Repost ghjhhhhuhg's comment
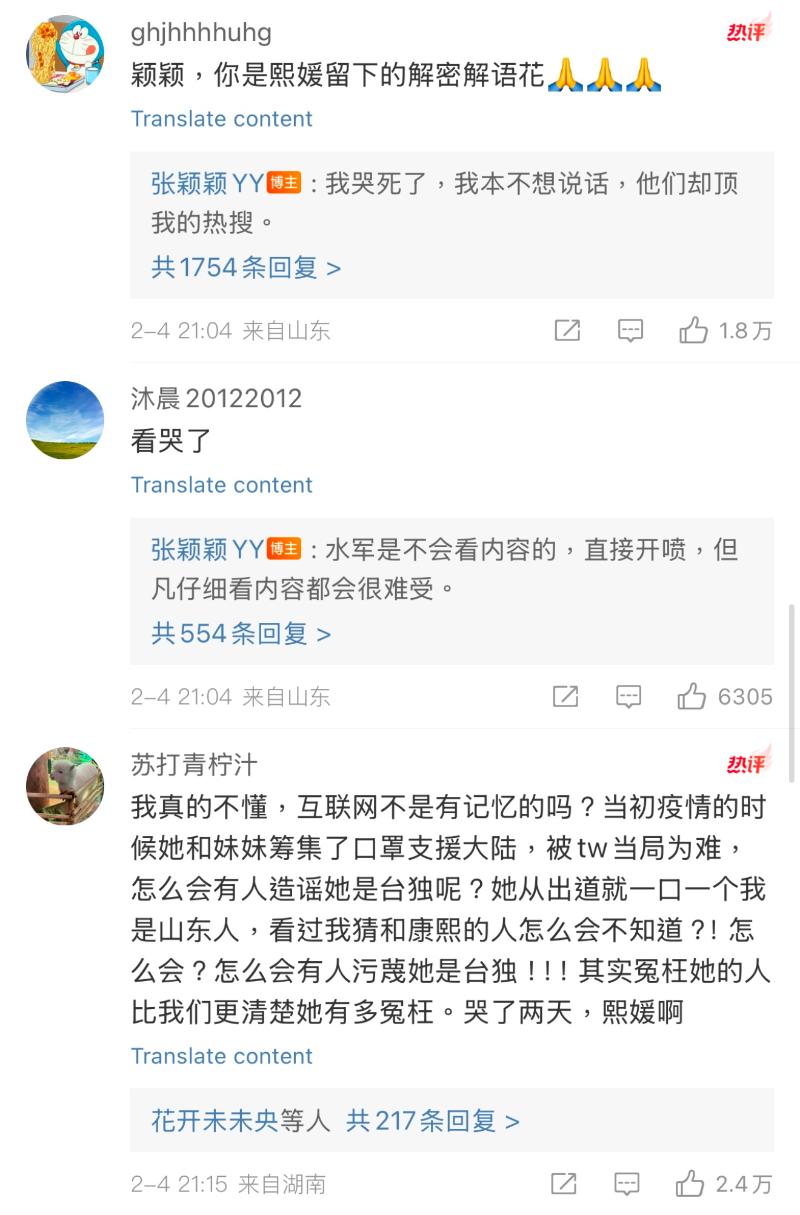Image resolution: width=800 pixels, height=1215 pixels. point(567,331)
